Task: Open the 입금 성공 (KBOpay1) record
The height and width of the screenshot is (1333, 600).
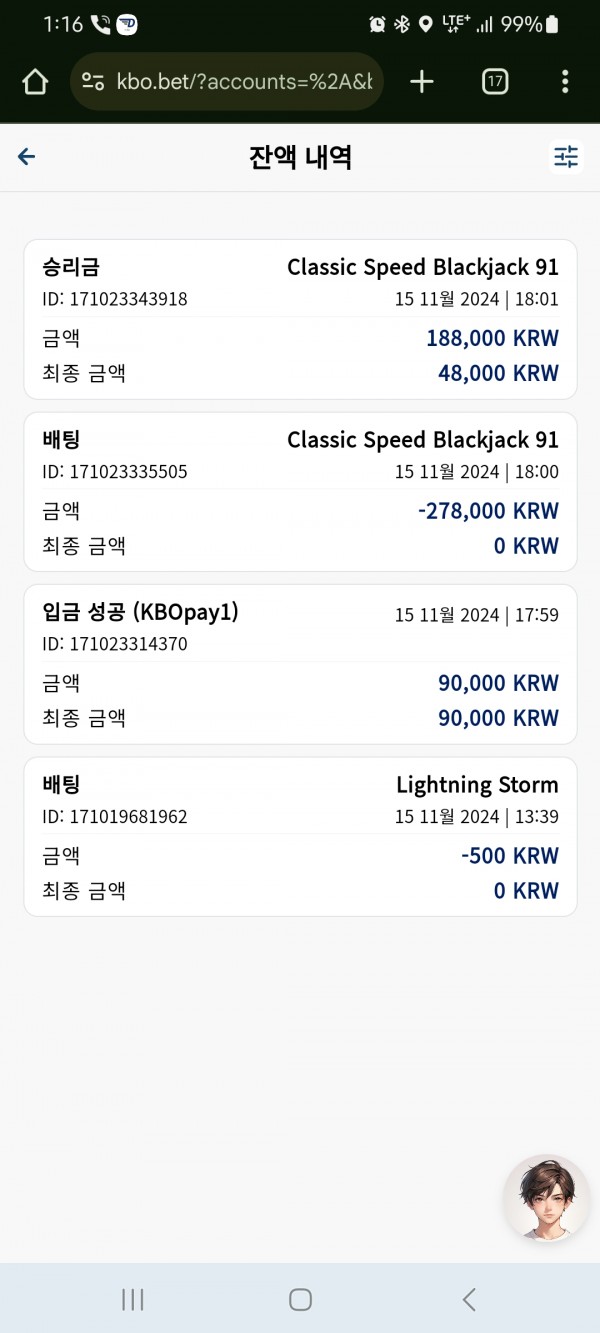Action: 300,664
